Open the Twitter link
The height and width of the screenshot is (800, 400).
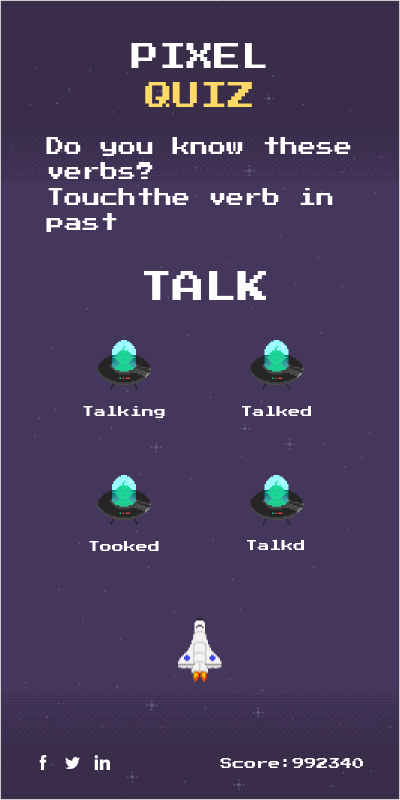click(72, 763)
